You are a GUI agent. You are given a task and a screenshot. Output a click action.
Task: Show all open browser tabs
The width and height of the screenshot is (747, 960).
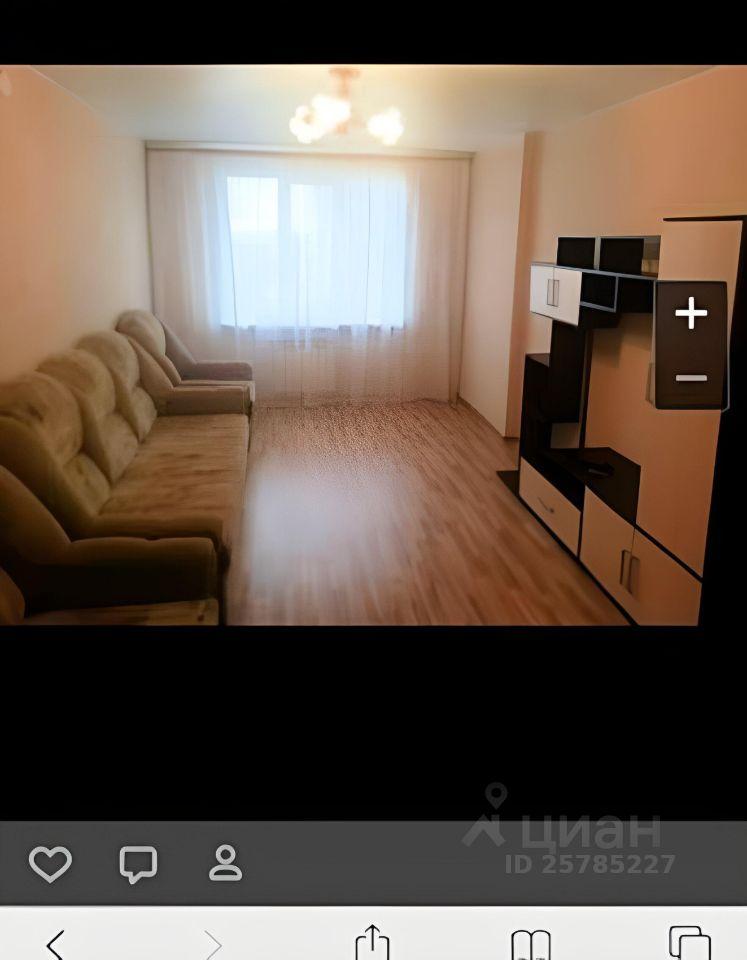[689, 943]
